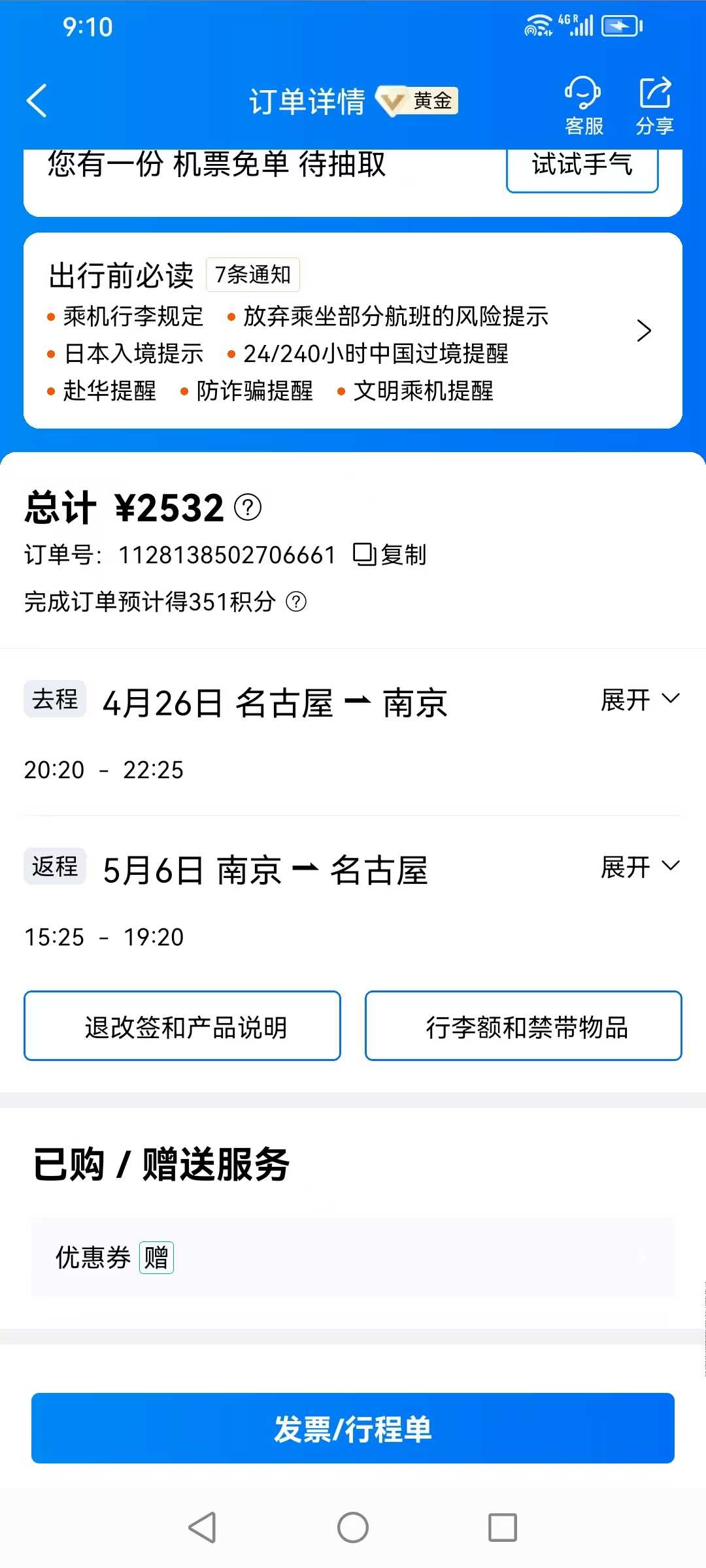Share this order via 分享
This screenshot has width=706, height=1568.
(654, 106)
